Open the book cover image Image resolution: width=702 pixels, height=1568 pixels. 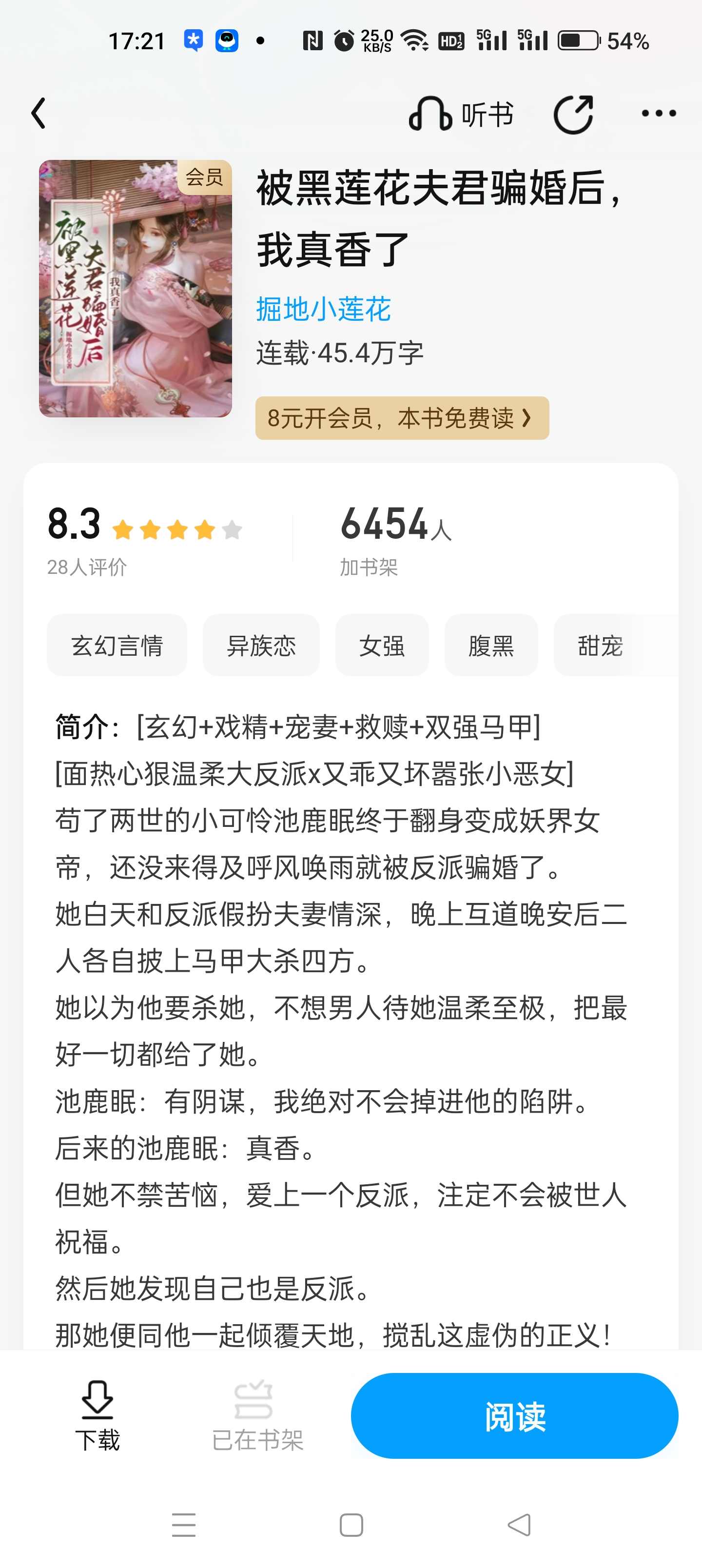pyautogui.click(x=135, y=289)
